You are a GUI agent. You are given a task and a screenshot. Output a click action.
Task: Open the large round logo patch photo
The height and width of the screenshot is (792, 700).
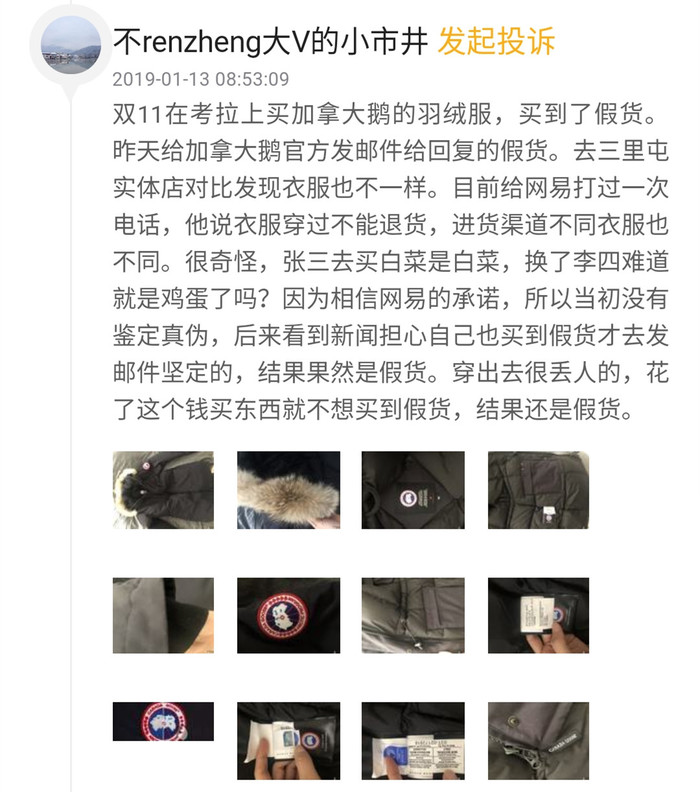pyautogui.click(x=288, y=615)
